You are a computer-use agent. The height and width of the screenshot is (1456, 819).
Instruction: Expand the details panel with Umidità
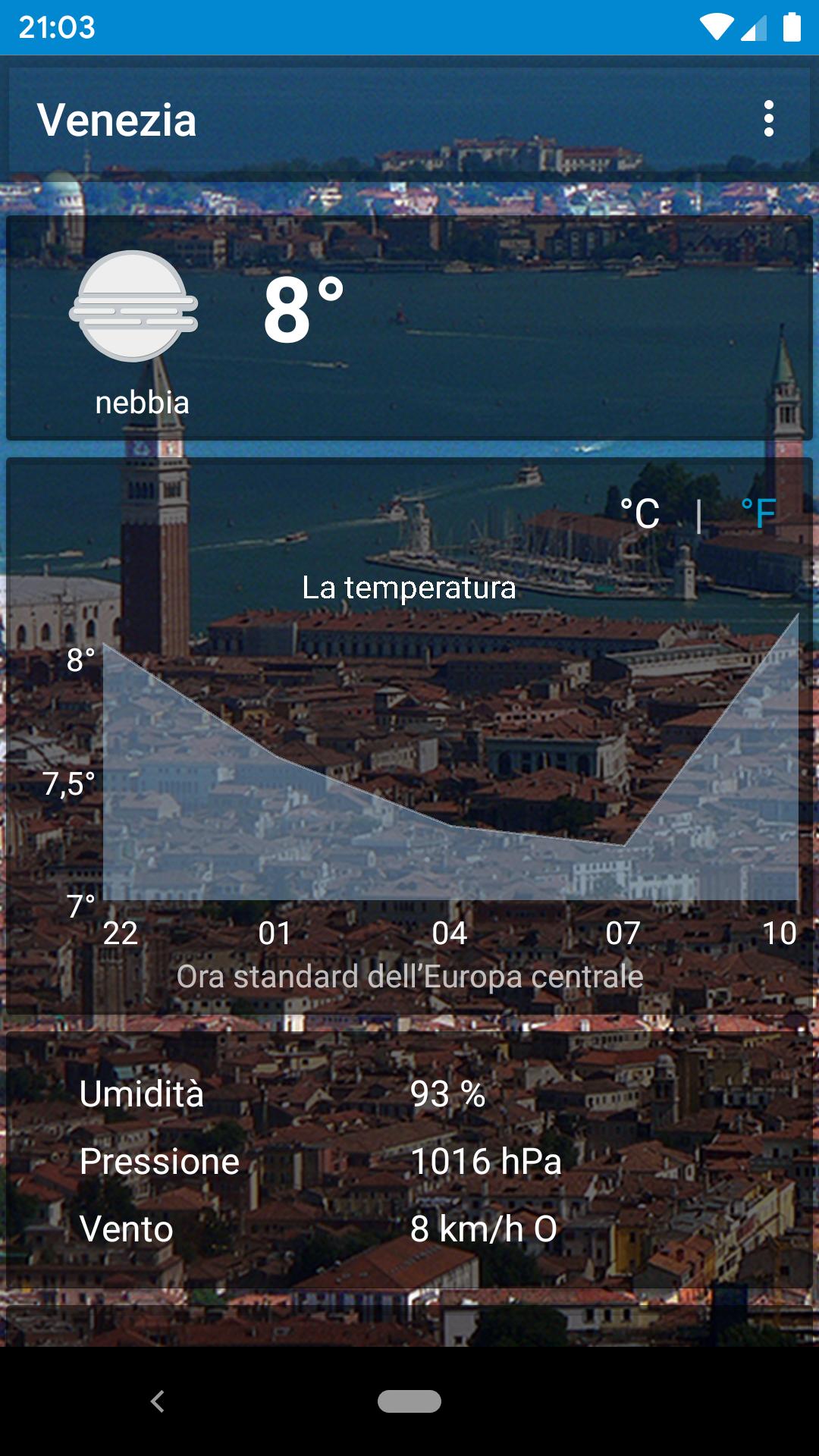409,1160
